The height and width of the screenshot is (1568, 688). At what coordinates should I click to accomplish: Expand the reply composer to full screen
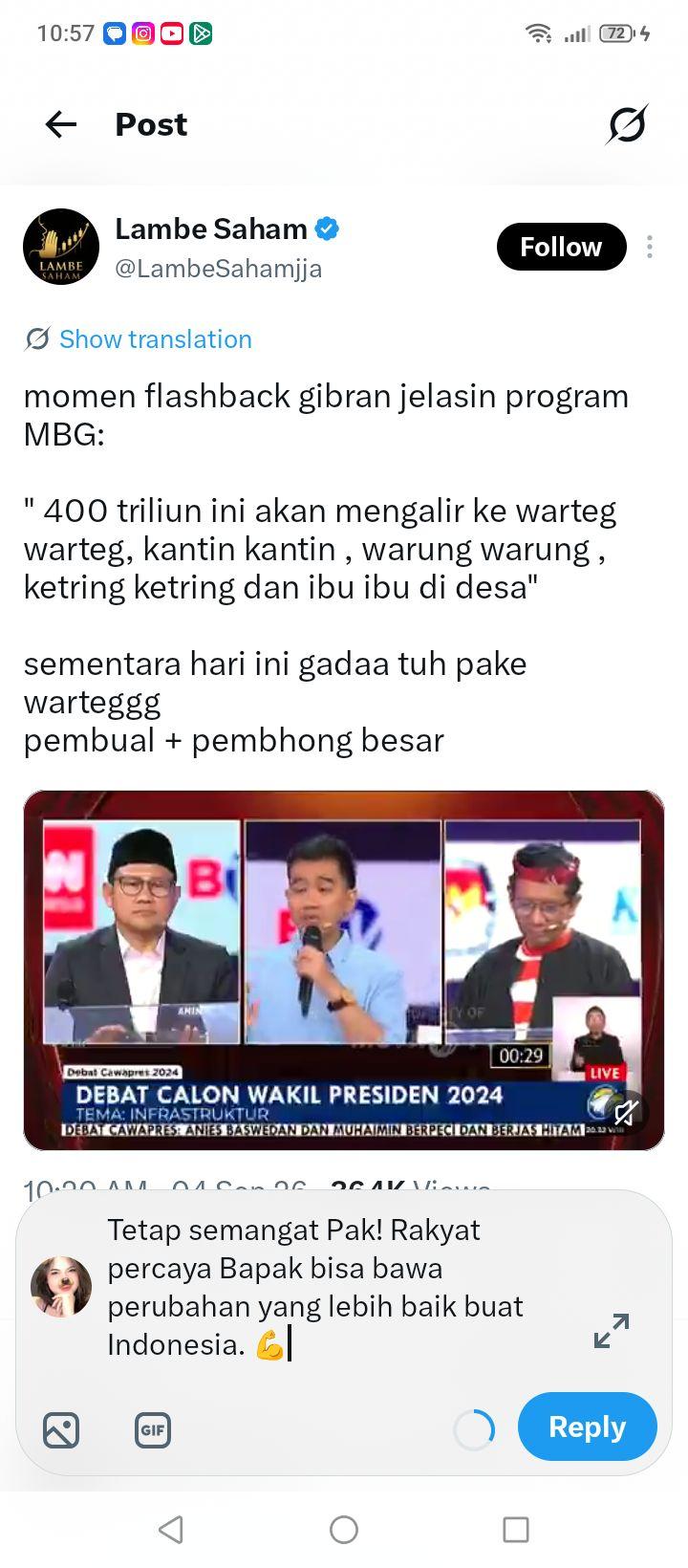click(612, 1330)
